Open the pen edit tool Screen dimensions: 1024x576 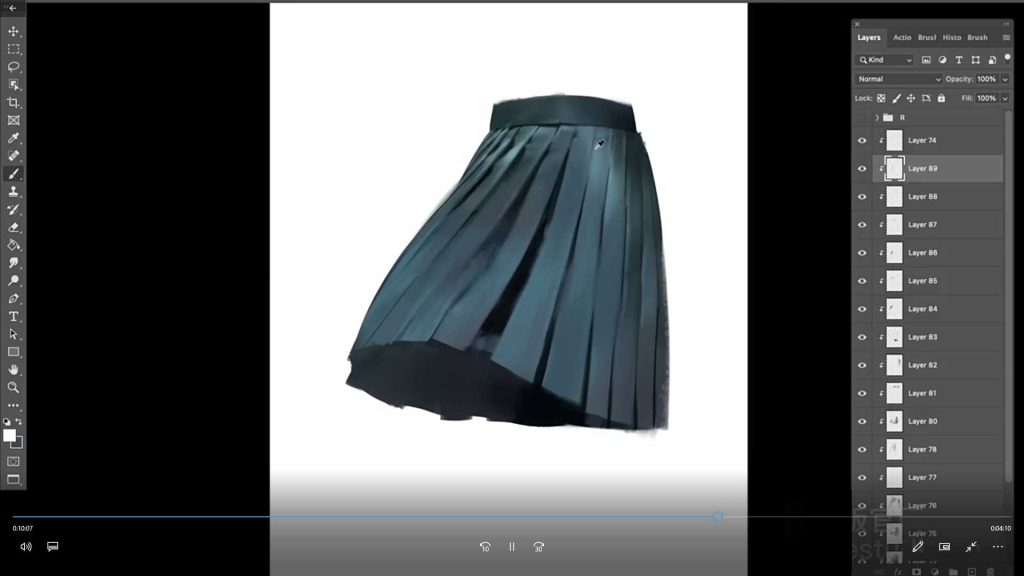tap(918, 547)
